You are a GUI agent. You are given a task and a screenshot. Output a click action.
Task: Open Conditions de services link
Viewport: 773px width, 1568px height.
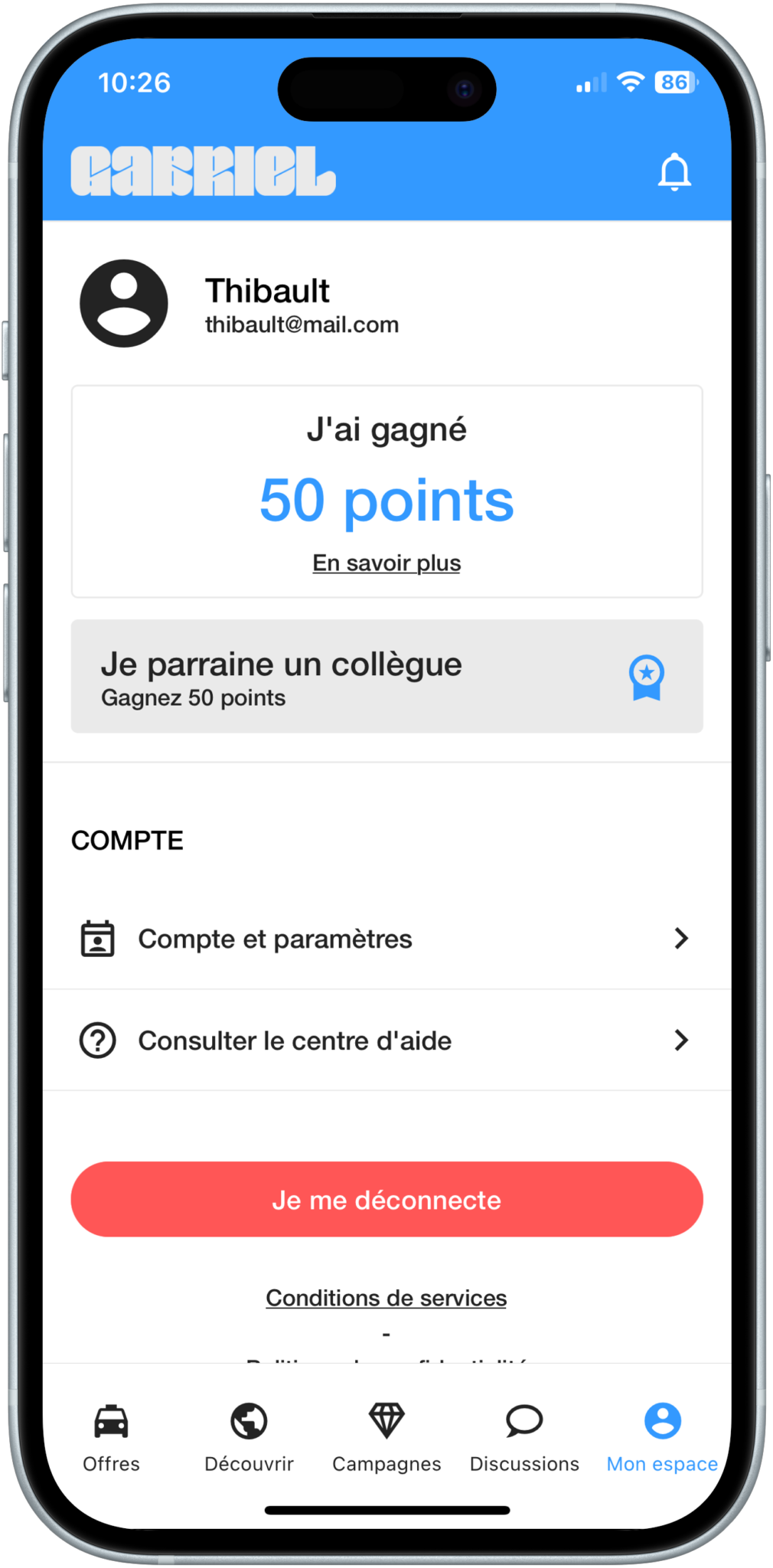pyautogui.click(x=386, y=1298)
